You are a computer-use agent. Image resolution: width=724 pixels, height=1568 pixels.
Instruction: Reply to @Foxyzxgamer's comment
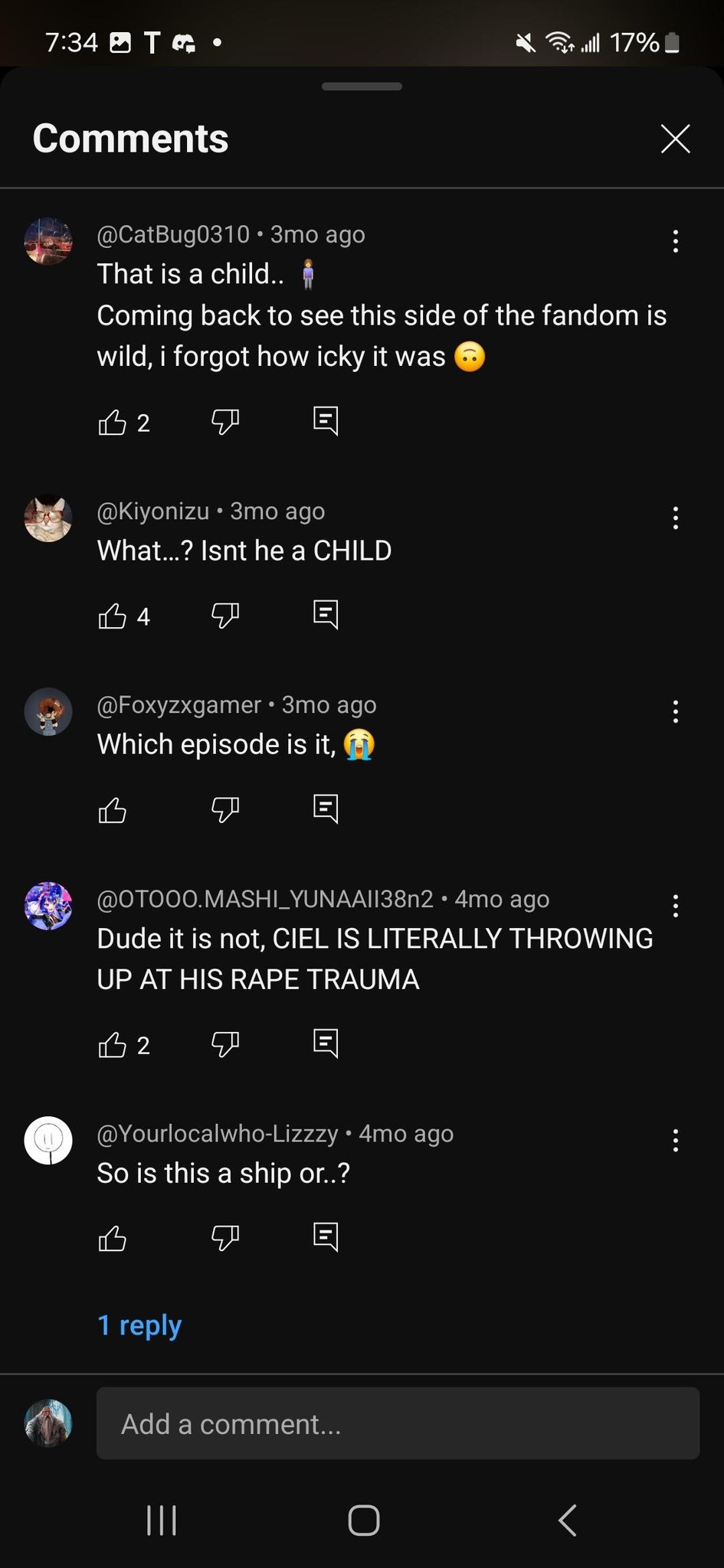pyautogui.click(x=326, y=808)
